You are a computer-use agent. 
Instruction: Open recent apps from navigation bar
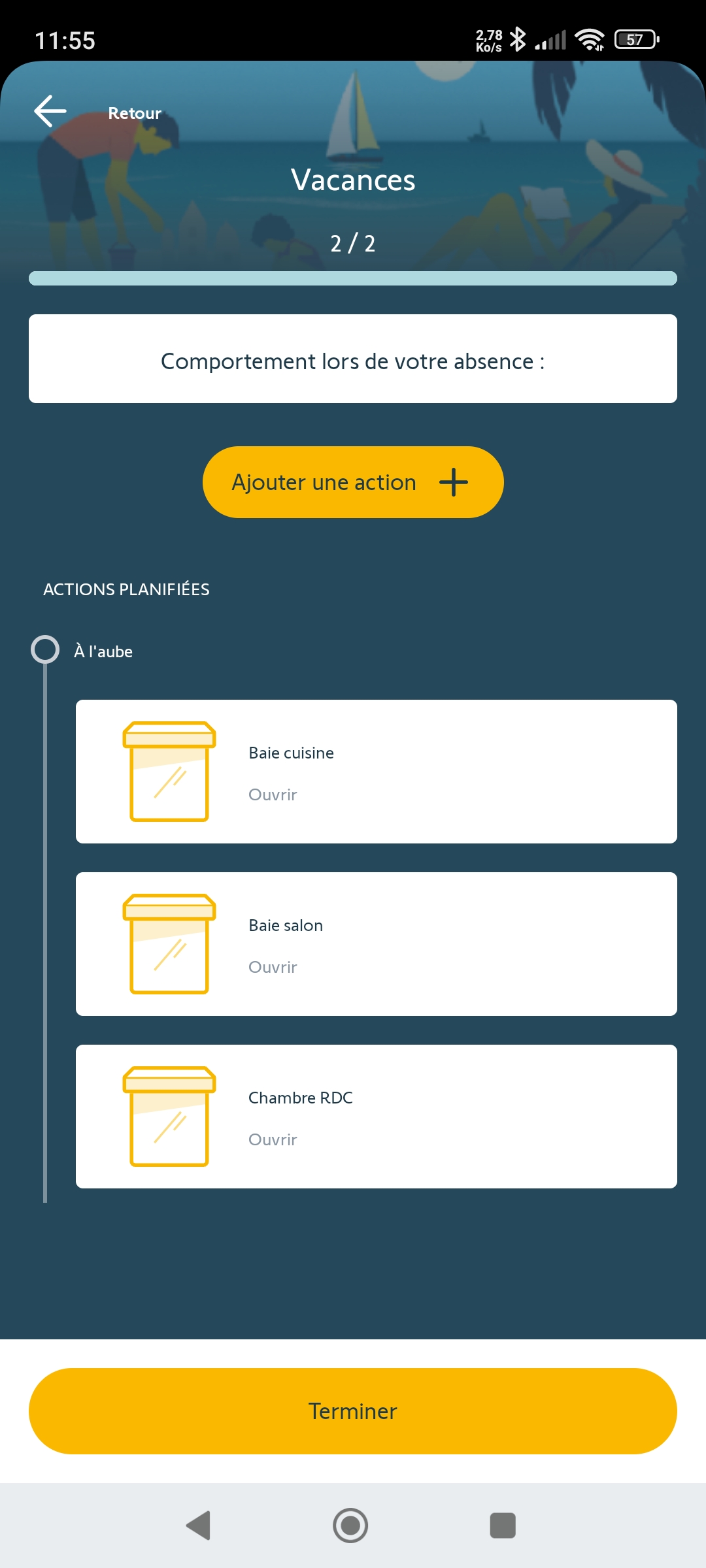[503, 1526]
